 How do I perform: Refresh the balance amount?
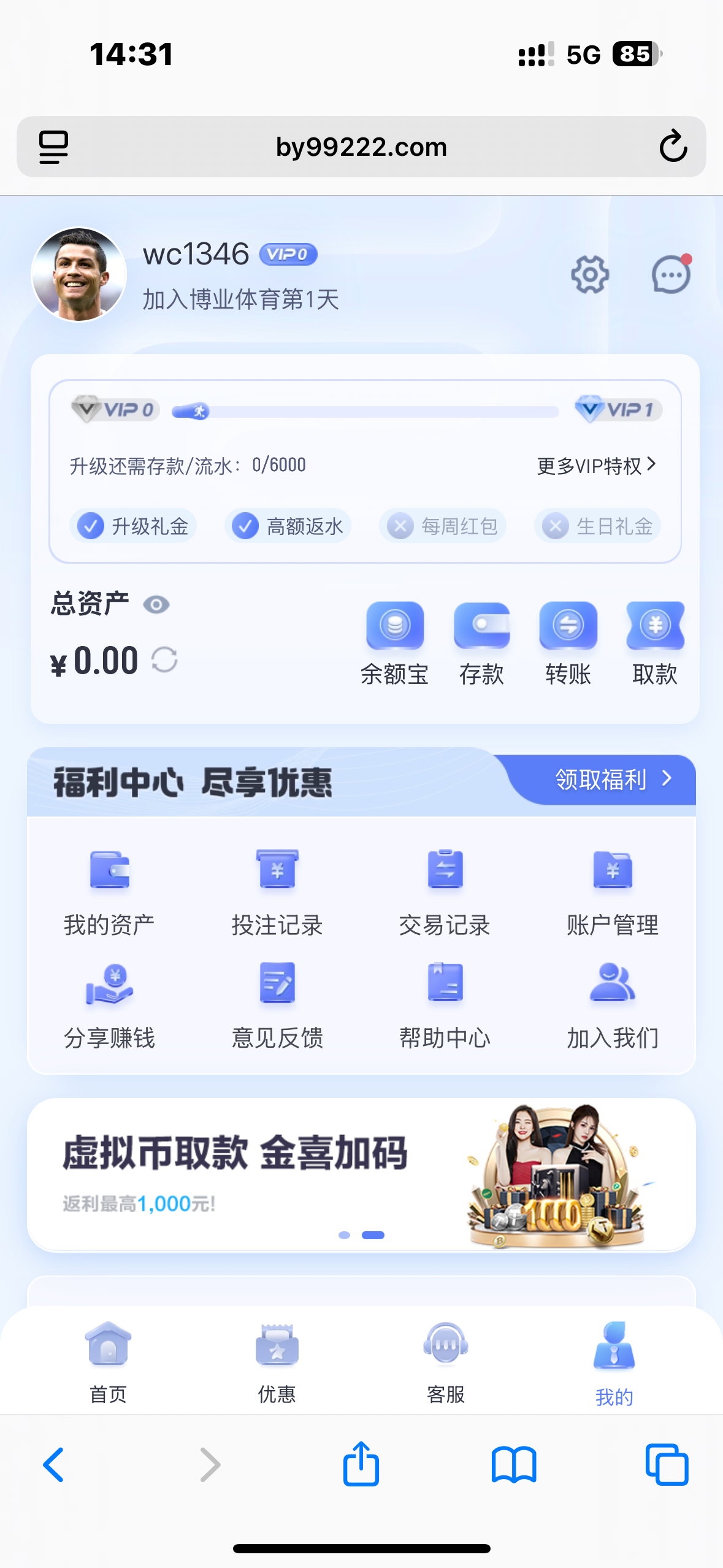[x=164, y=660]
